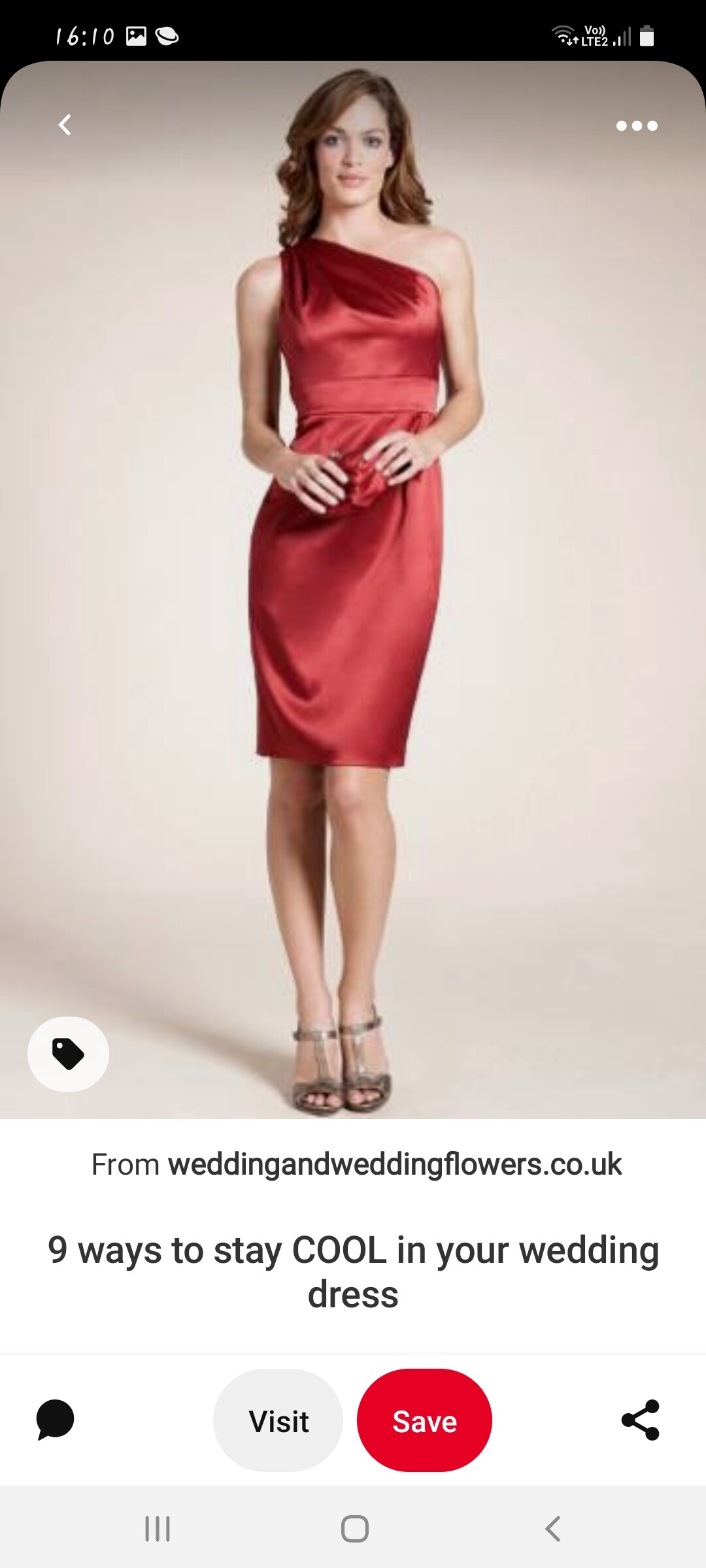Go to the home screen
The height and width of the screenshot is (1568, 706).
click(x=354, y=1529)
